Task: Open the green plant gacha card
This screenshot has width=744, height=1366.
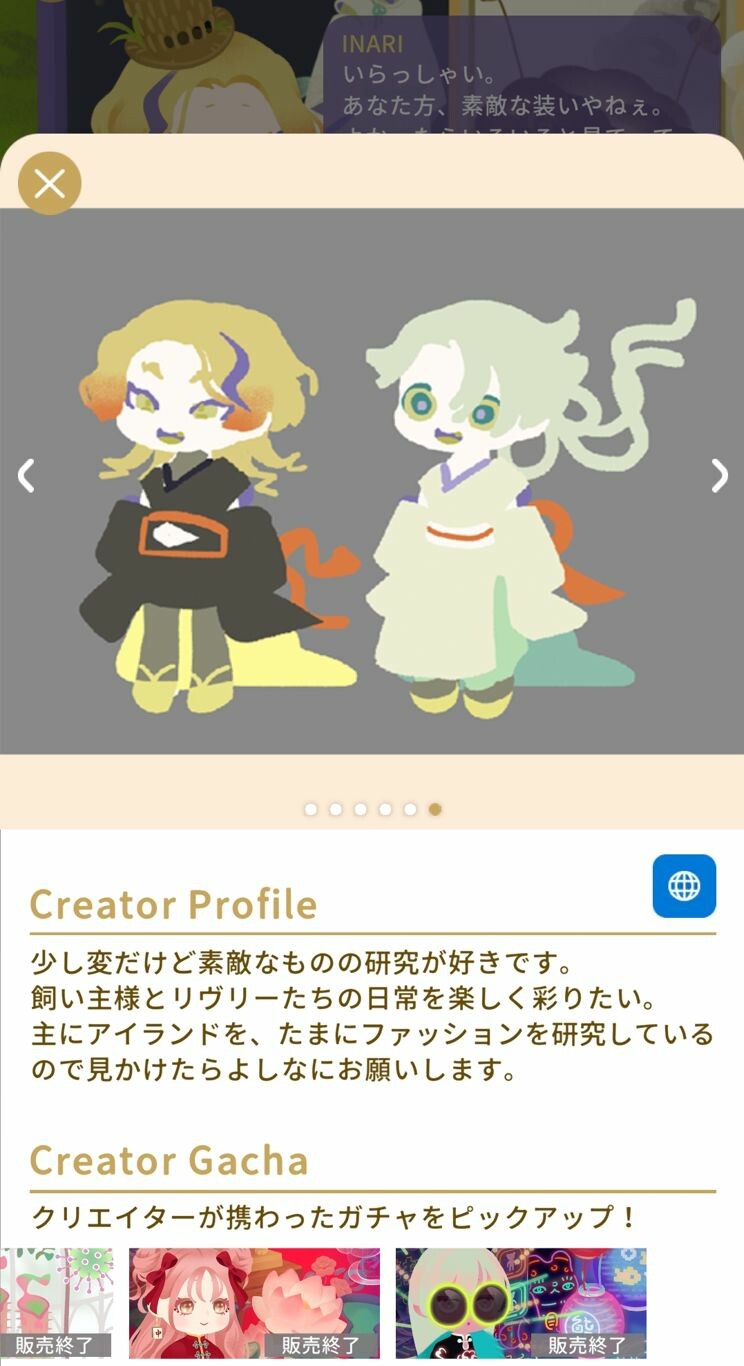Action: click(56, 1302)
